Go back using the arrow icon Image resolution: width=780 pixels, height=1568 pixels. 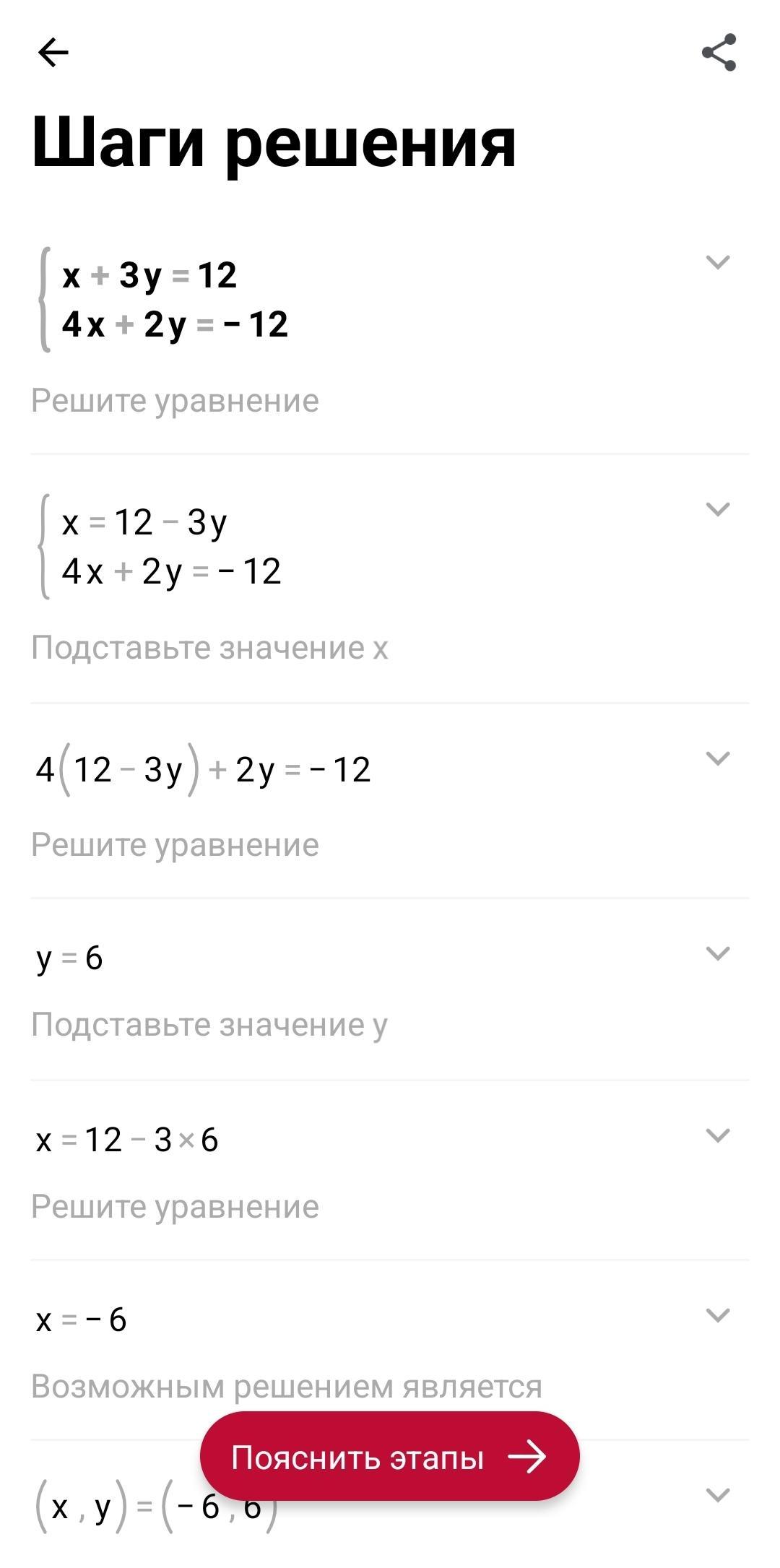tap(53, 53)
